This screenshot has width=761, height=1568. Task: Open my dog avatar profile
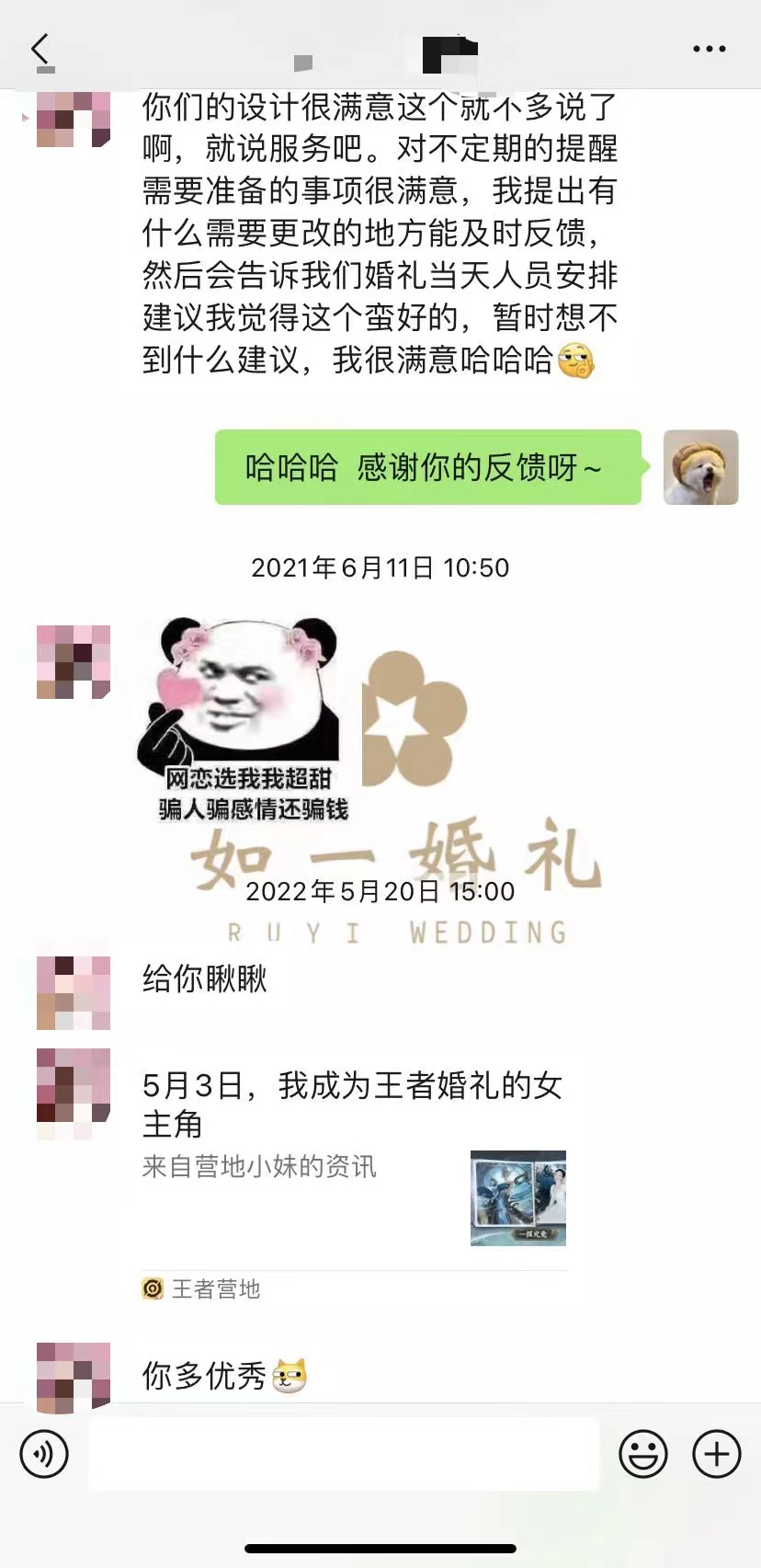coord(701,467)
